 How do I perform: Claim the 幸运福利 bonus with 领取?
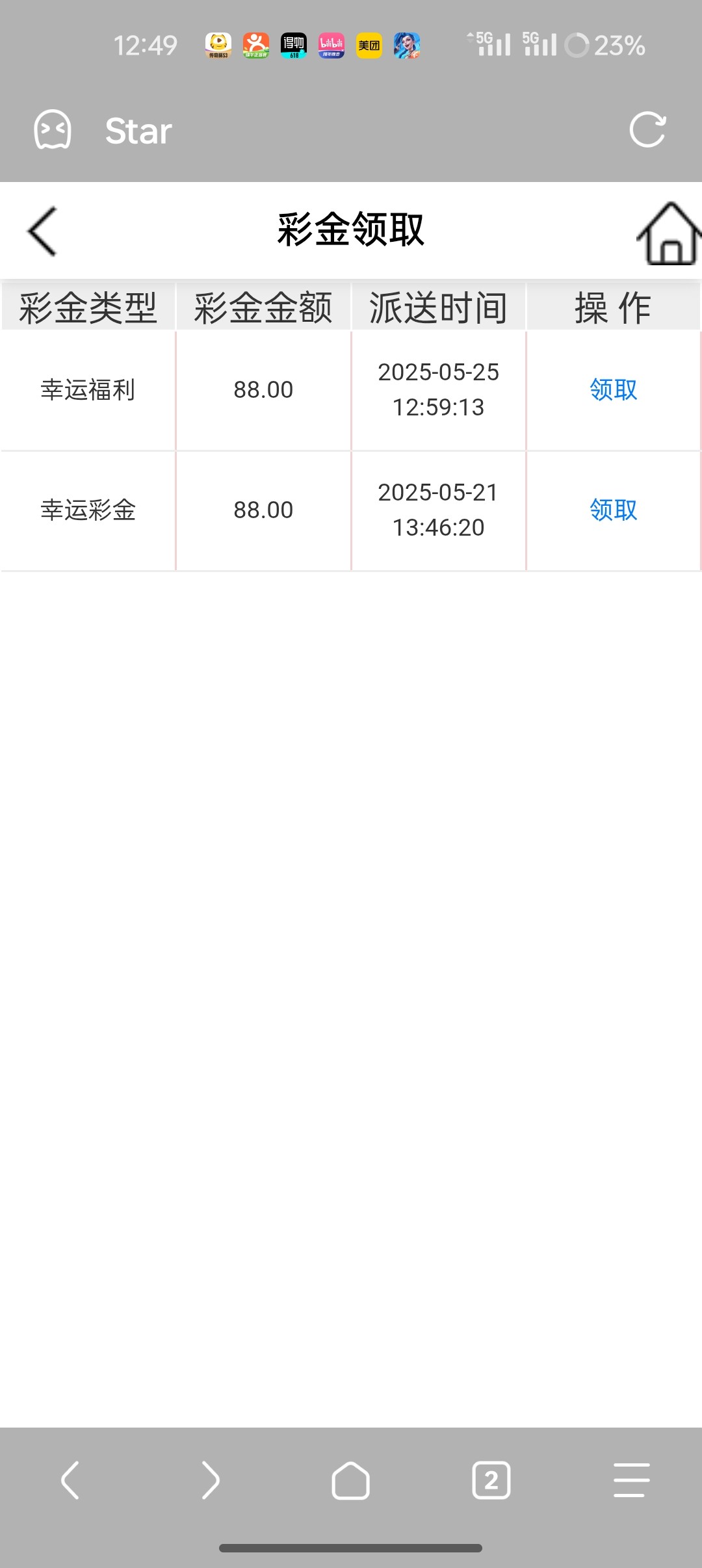click(x=613, y=390)
